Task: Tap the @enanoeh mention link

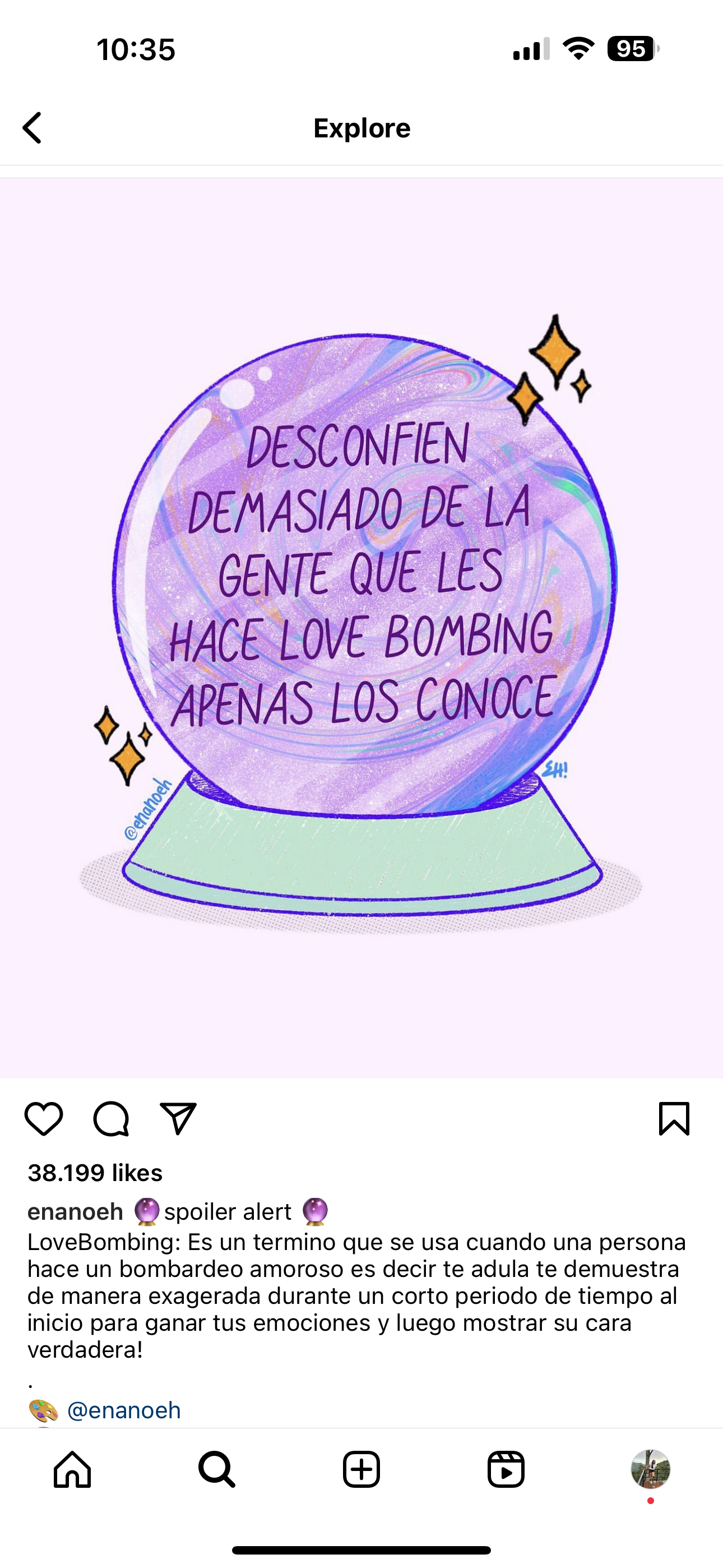Action: click(123, 1410)
